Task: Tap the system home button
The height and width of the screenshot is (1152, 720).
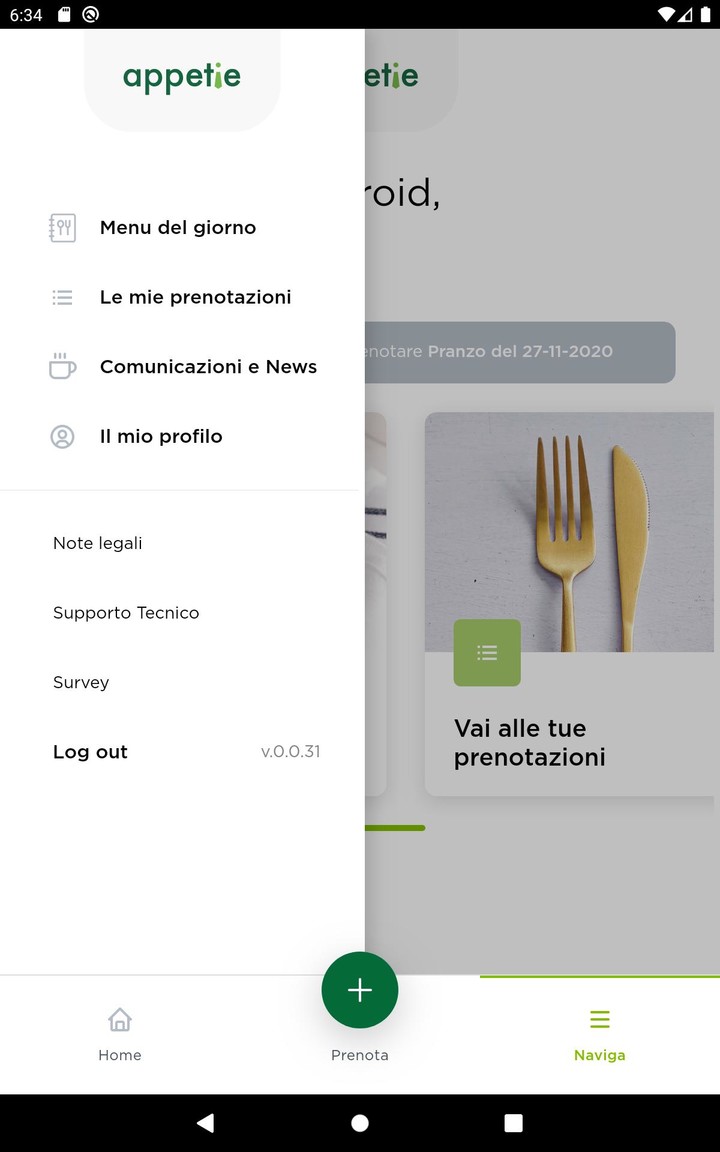Action: tap(360, 1123)
